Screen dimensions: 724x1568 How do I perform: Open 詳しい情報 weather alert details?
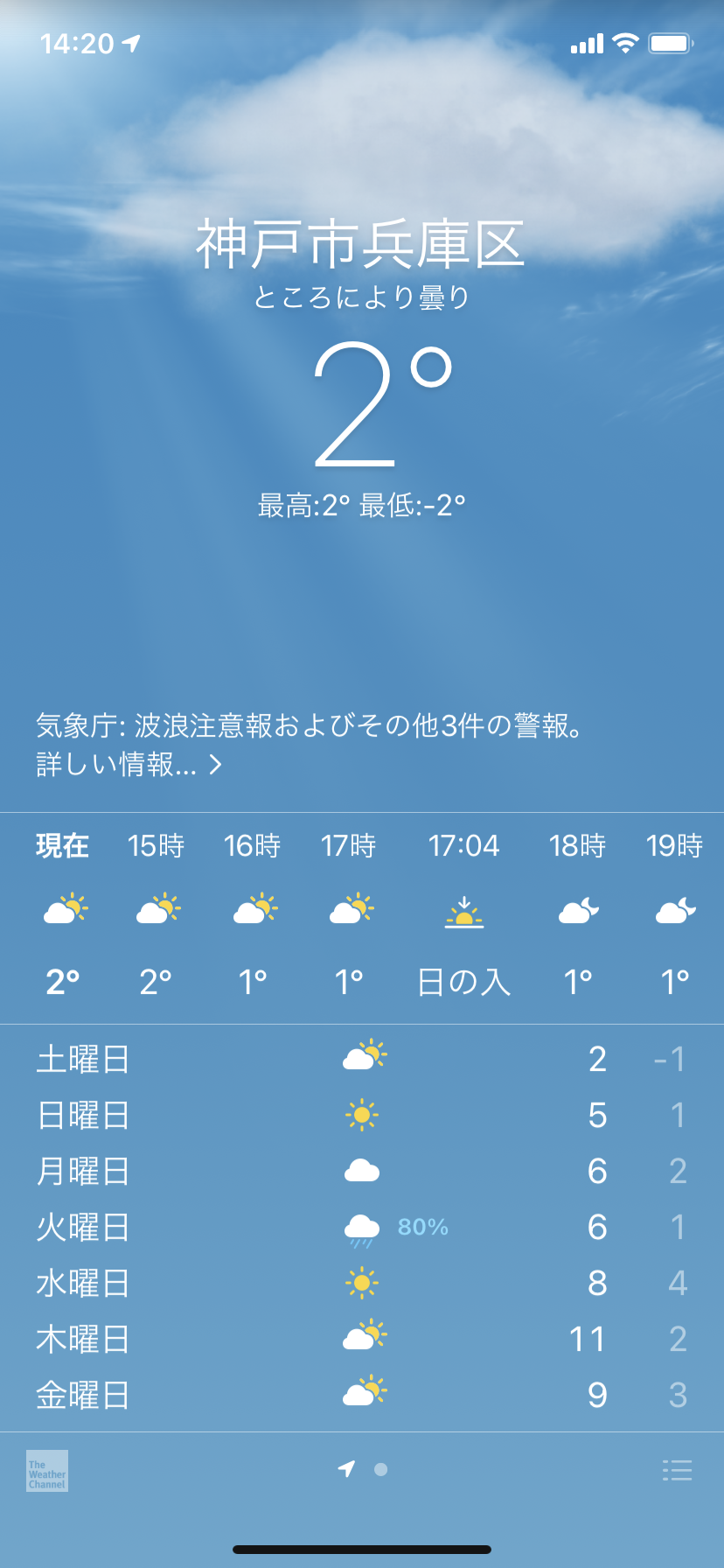[x=129, y=765]
